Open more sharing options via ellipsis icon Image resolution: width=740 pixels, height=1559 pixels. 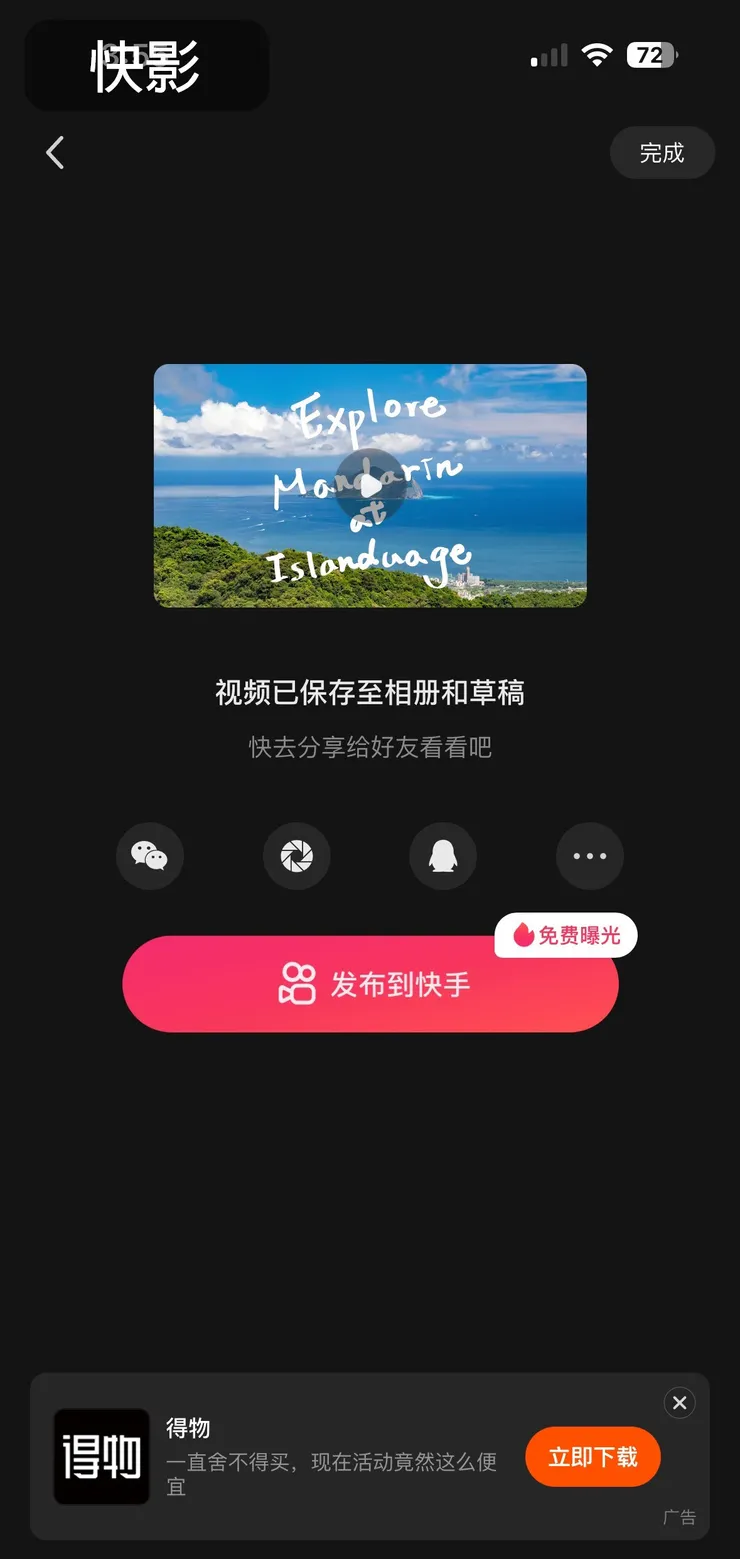point(590,856)
